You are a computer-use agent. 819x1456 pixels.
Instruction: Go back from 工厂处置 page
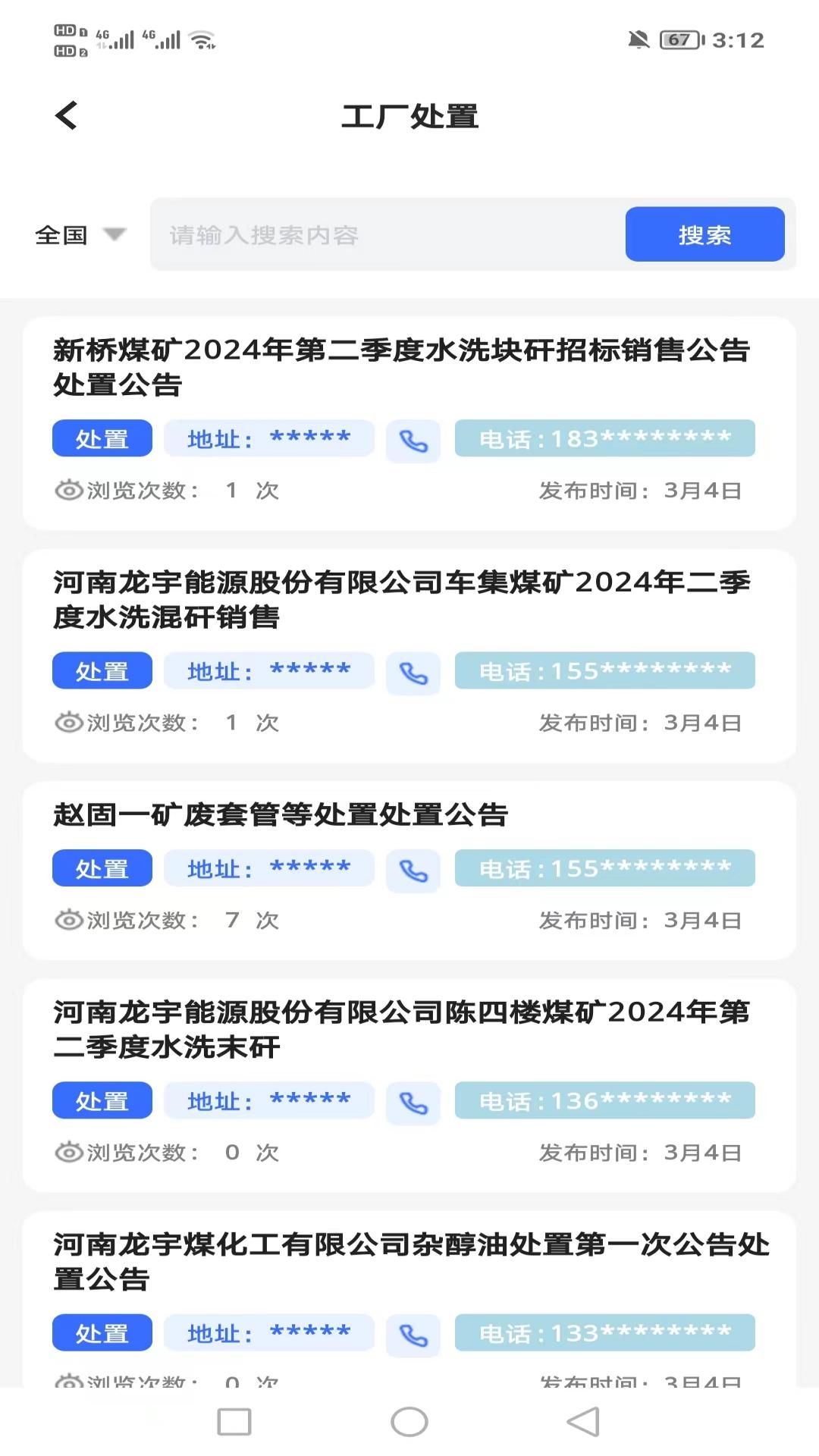[x=67, y=116]
